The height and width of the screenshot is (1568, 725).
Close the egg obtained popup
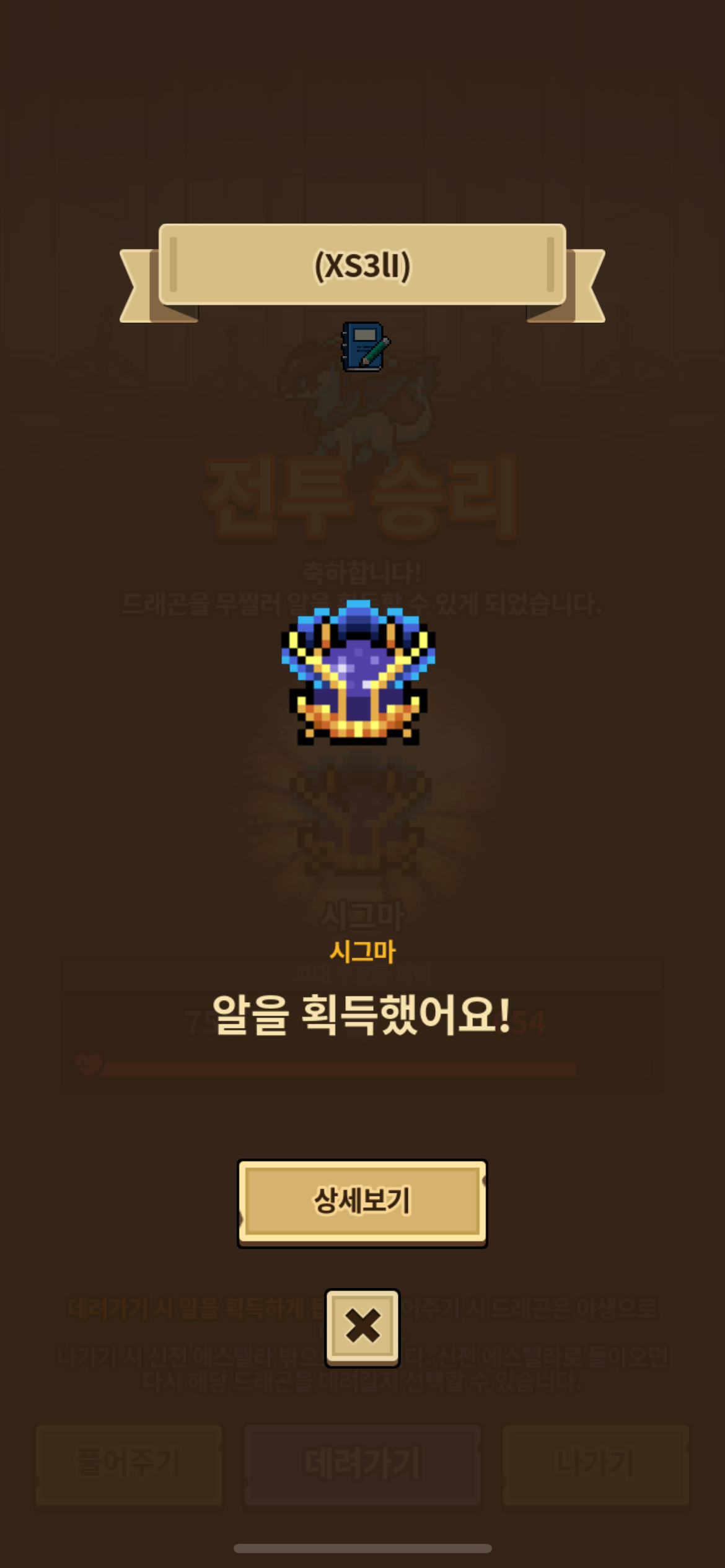pyautogui.click(x=362, y=1328)
